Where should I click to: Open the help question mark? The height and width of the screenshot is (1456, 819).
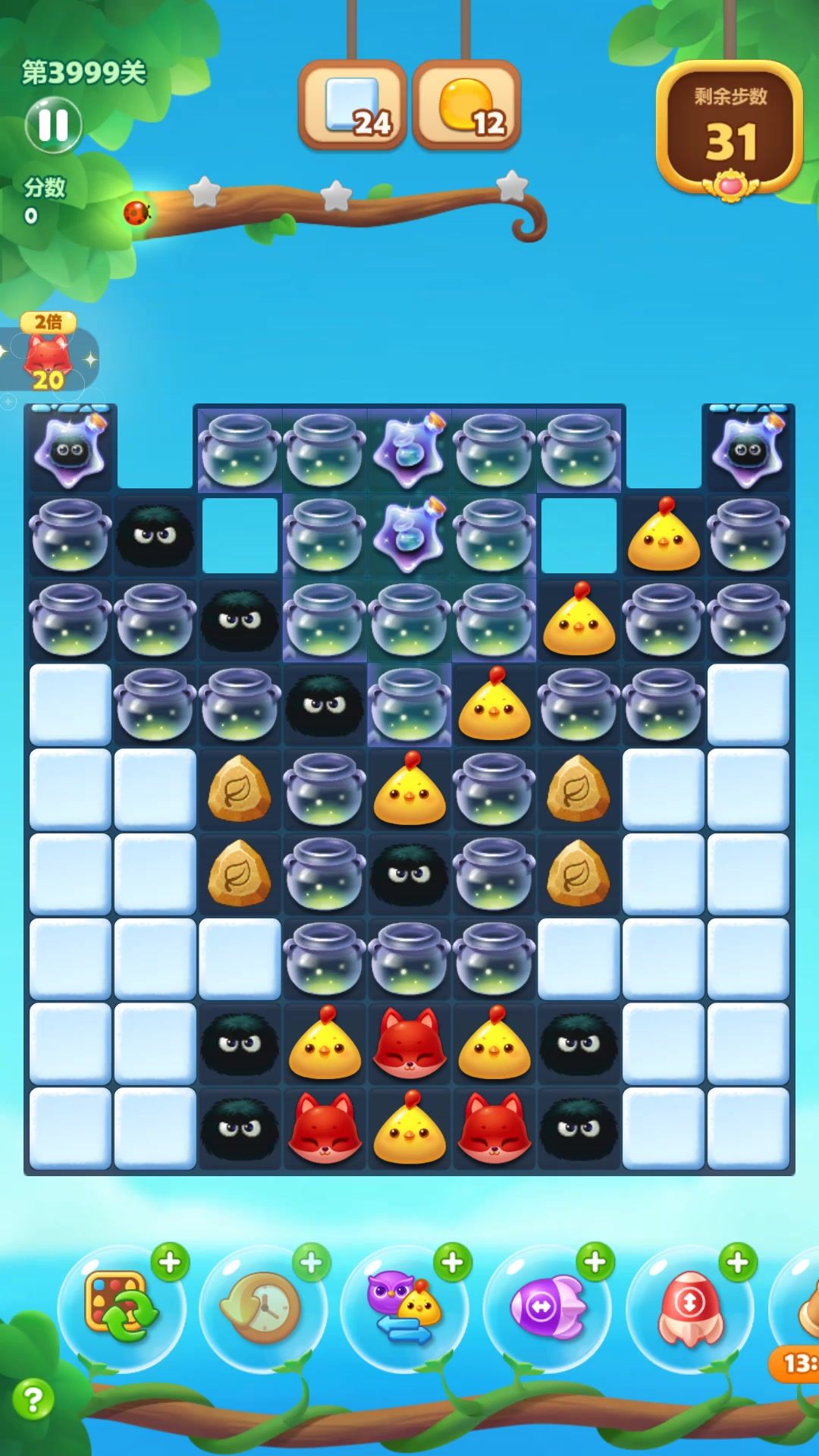tap(33, 1400)
